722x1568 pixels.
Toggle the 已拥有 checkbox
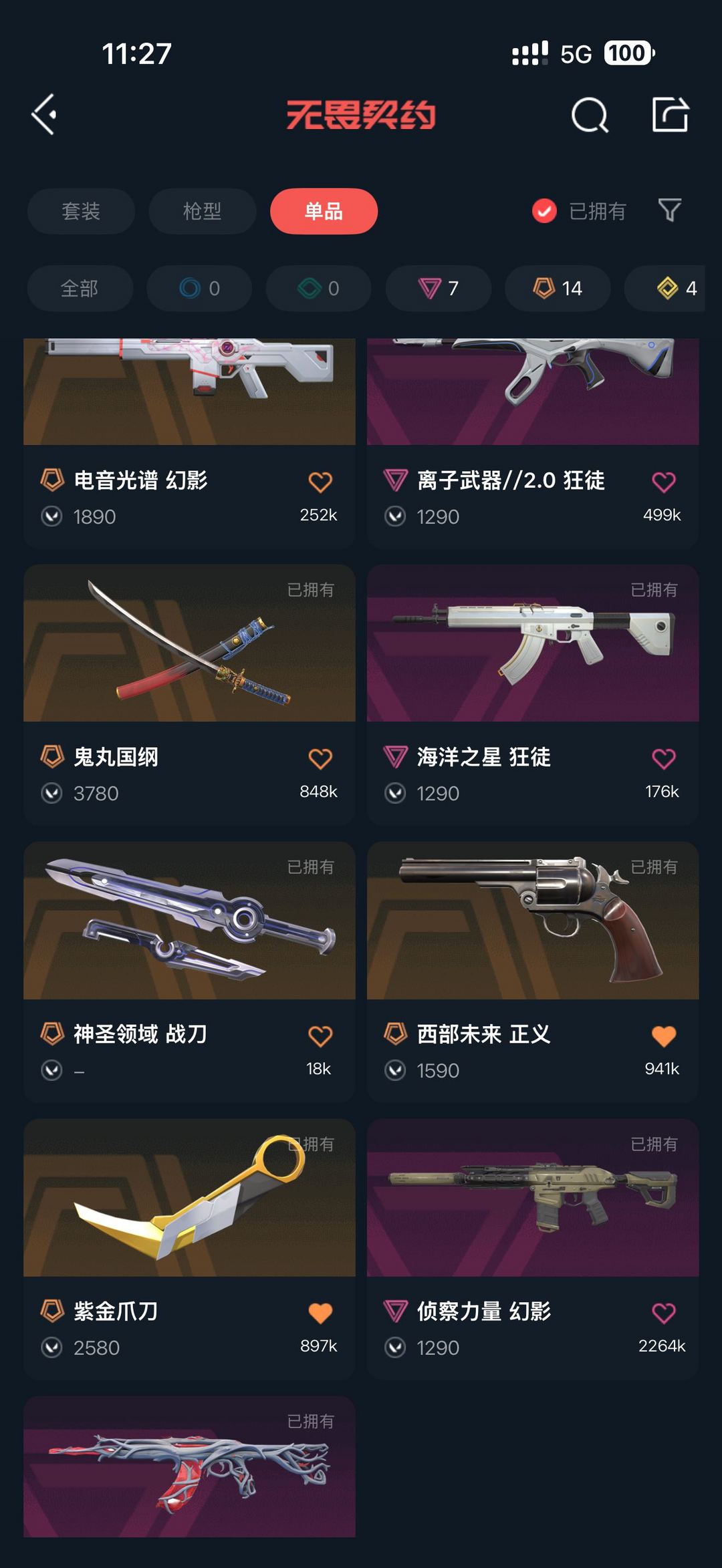544,211
